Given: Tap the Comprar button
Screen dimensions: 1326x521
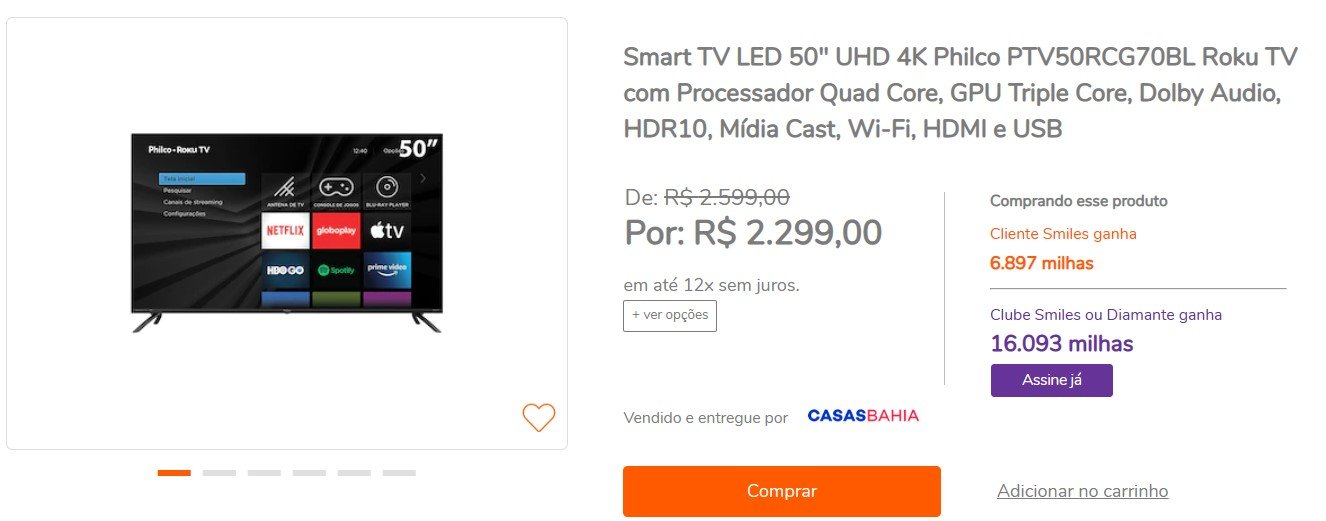Looking at the screenshot, I should tap(781, 491).
